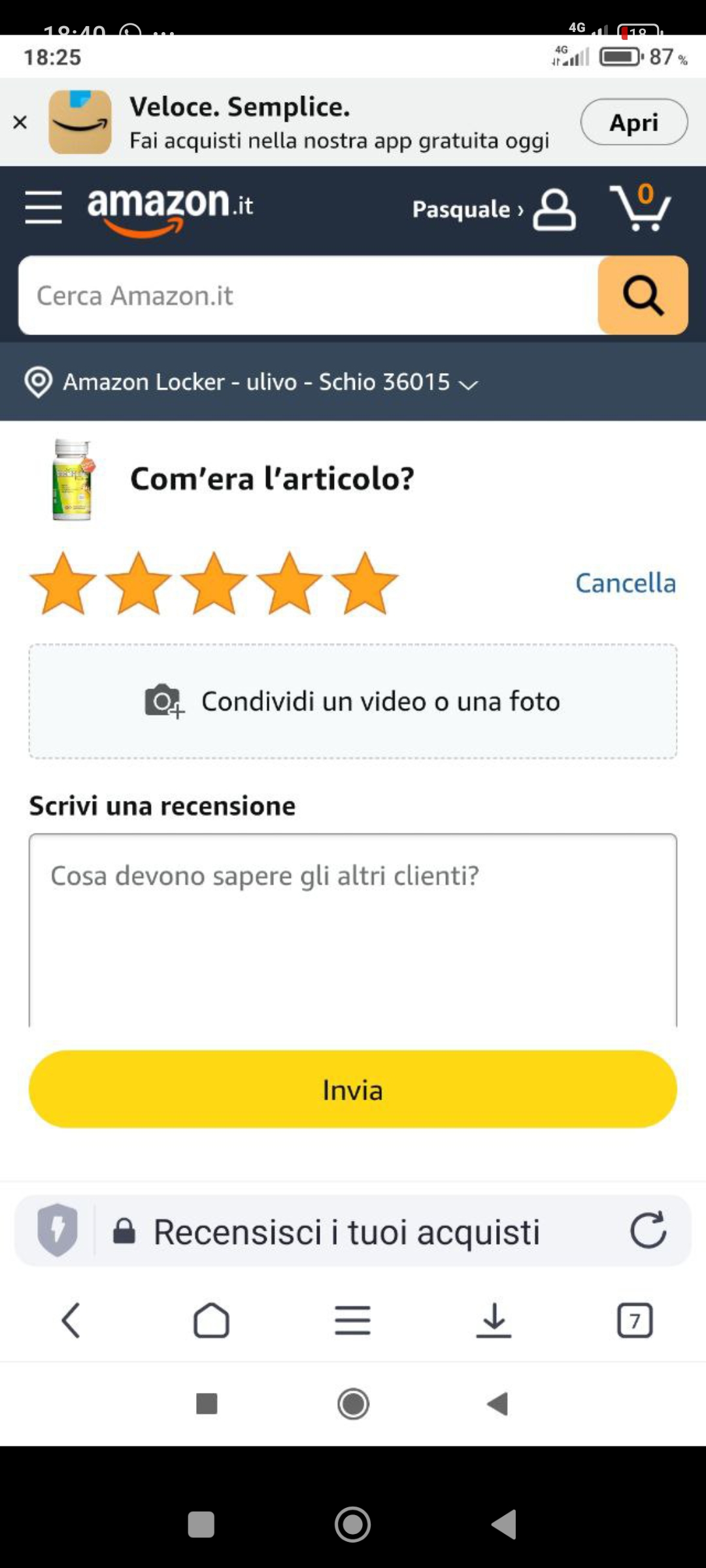The image size is (706, 1568).
Task: Open browser downloads
Action: [494, 1320]
